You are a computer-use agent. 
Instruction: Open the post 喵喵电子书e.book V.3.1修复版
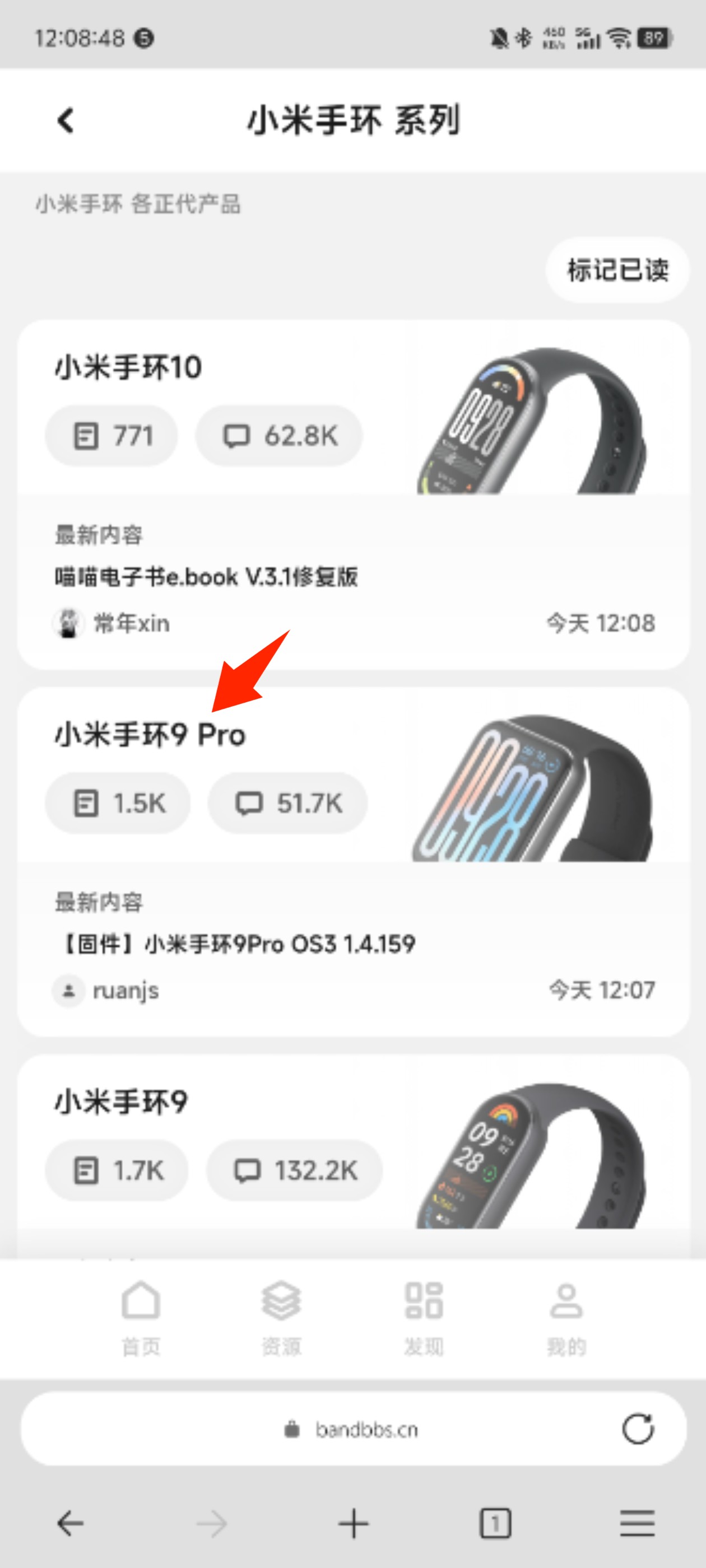click(x=206, y=576)
